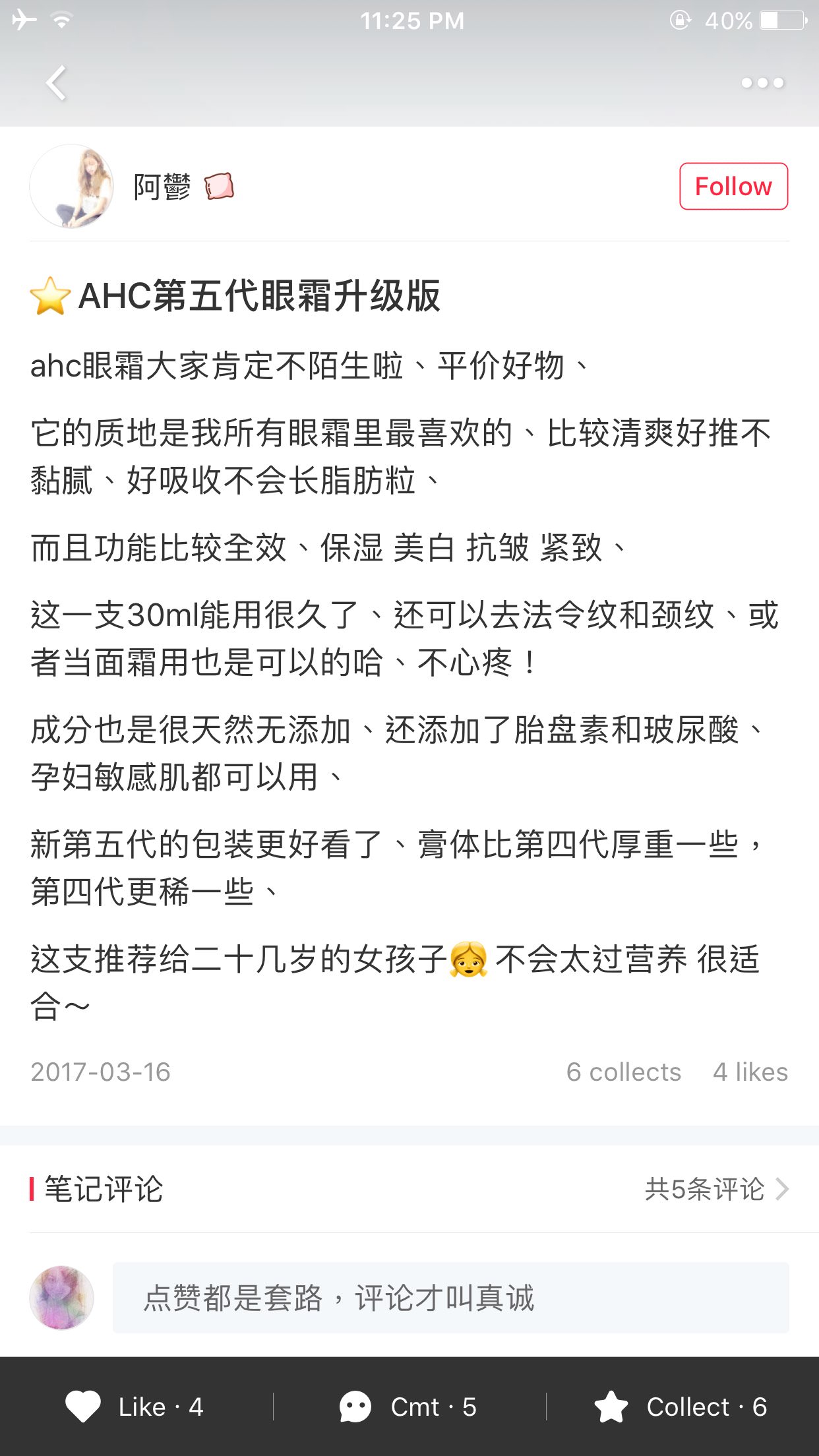
Task: Open 阿鬱's profile picture
Action: 72,187
